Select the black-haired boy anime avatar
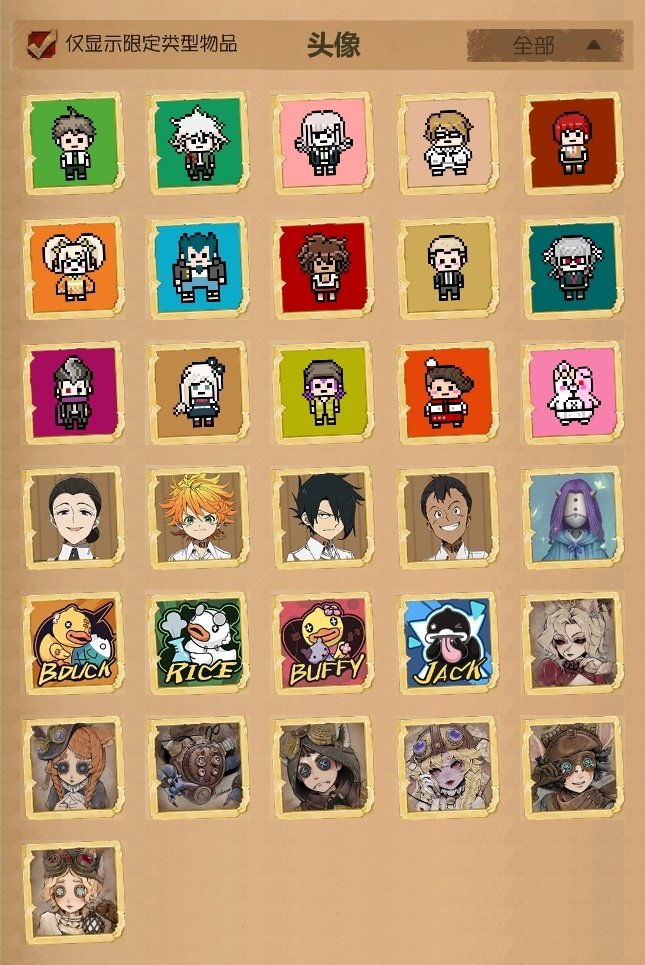 323,518
